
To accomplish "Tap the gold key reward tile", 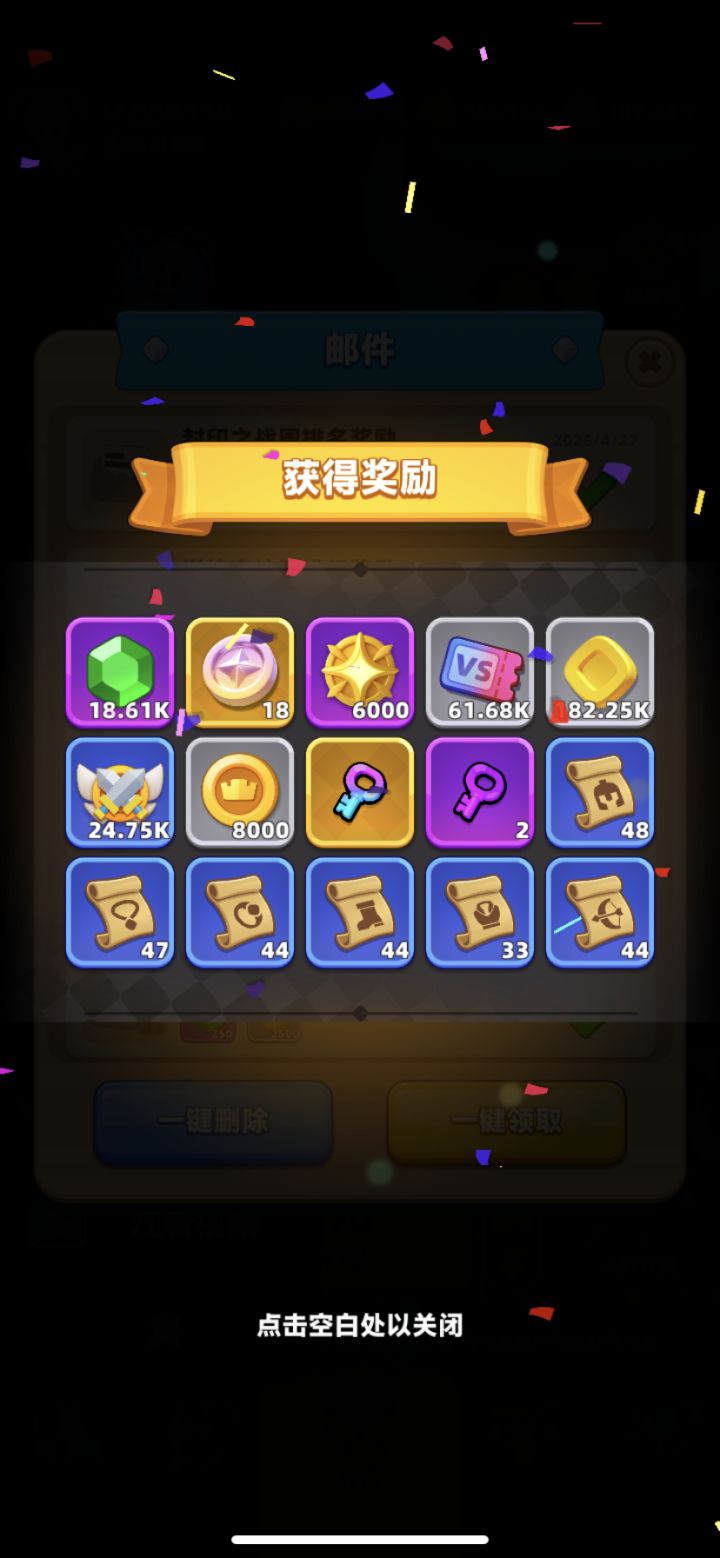I will [360, 793].
